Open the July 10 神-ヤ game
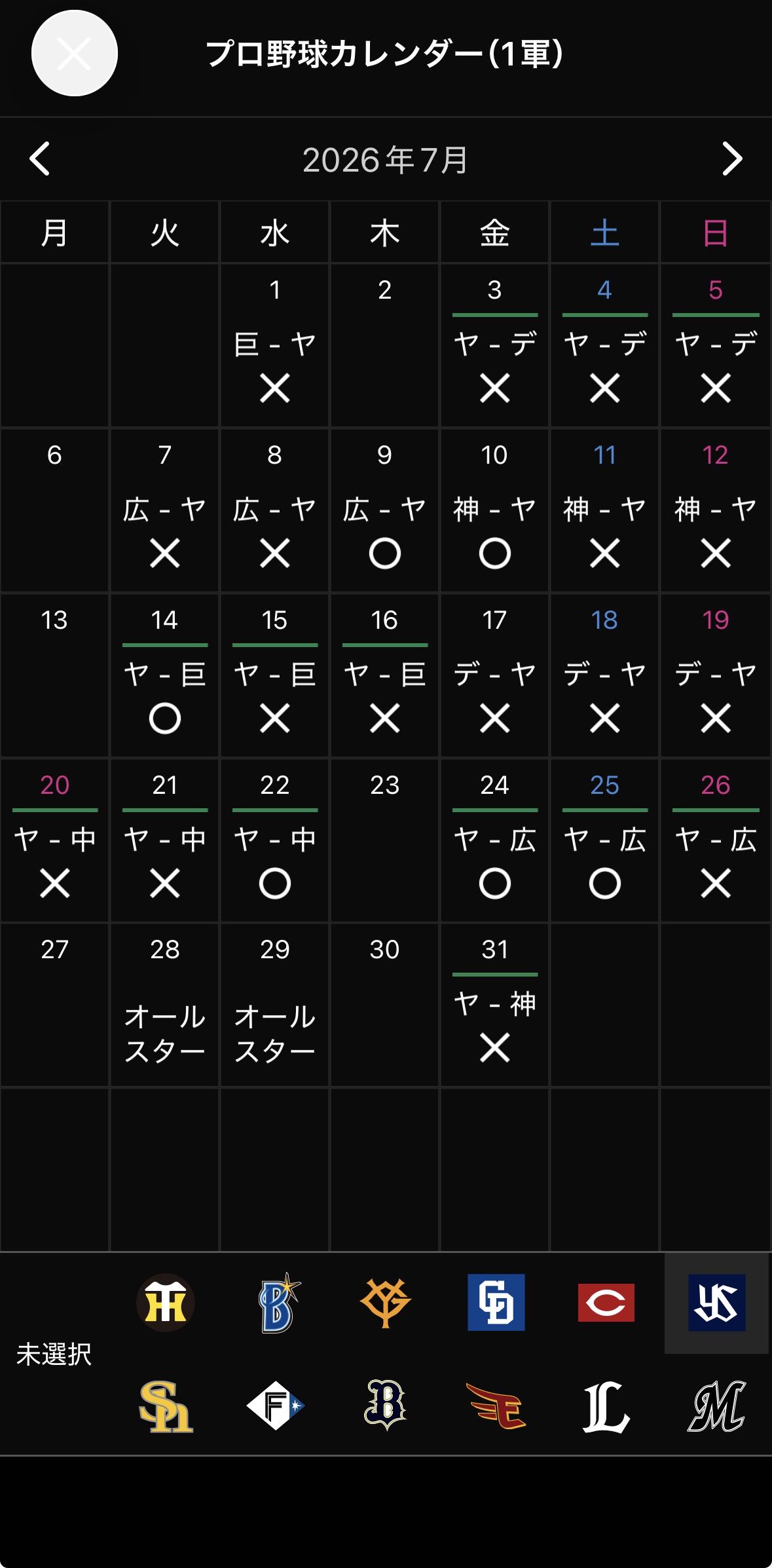 click(x=495, y=511)
